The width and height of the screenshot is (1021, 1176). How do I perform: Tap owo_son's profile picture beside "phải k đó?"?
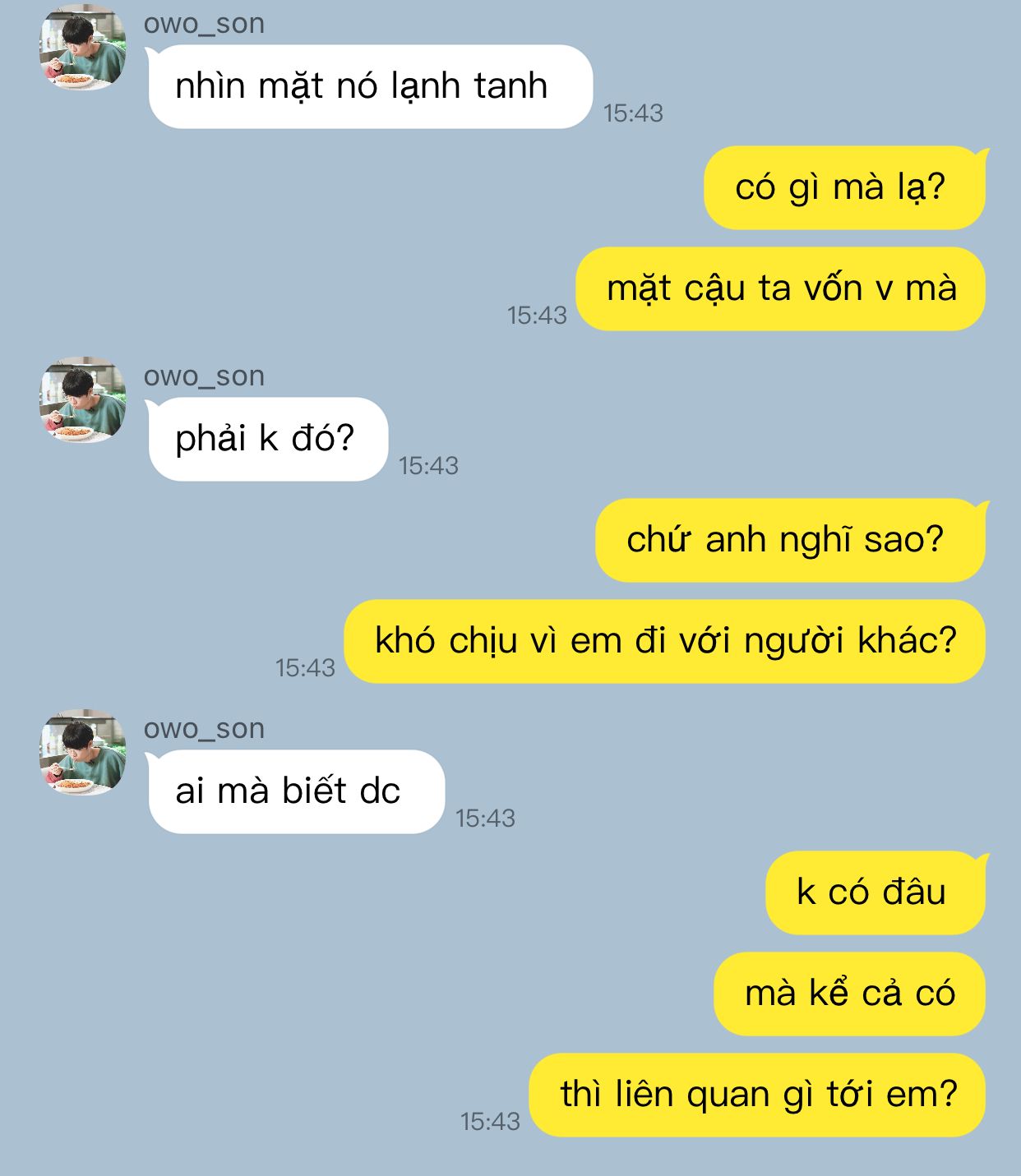tap(83, 400)
